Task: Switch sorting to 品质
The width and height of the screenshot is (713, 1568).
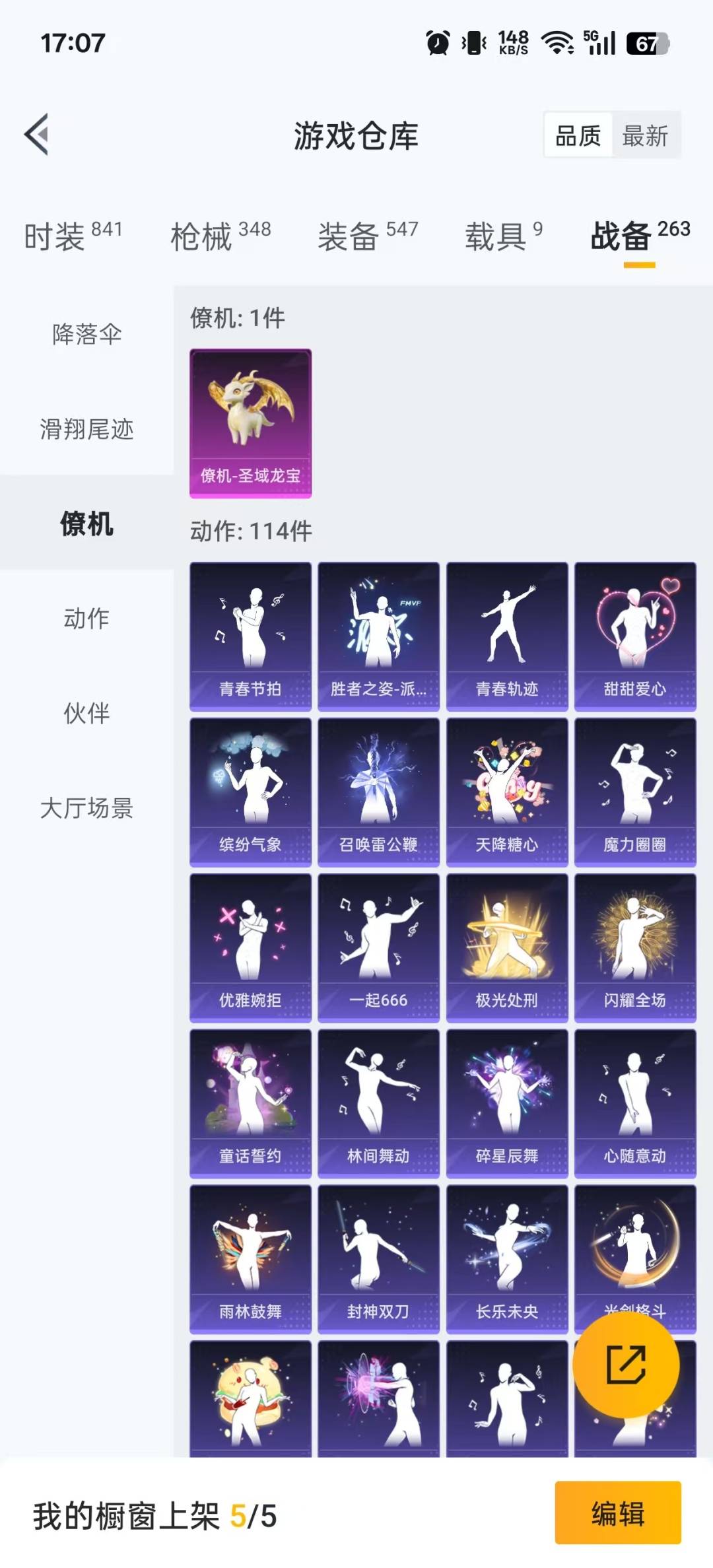Action: (x=576, y=135)
